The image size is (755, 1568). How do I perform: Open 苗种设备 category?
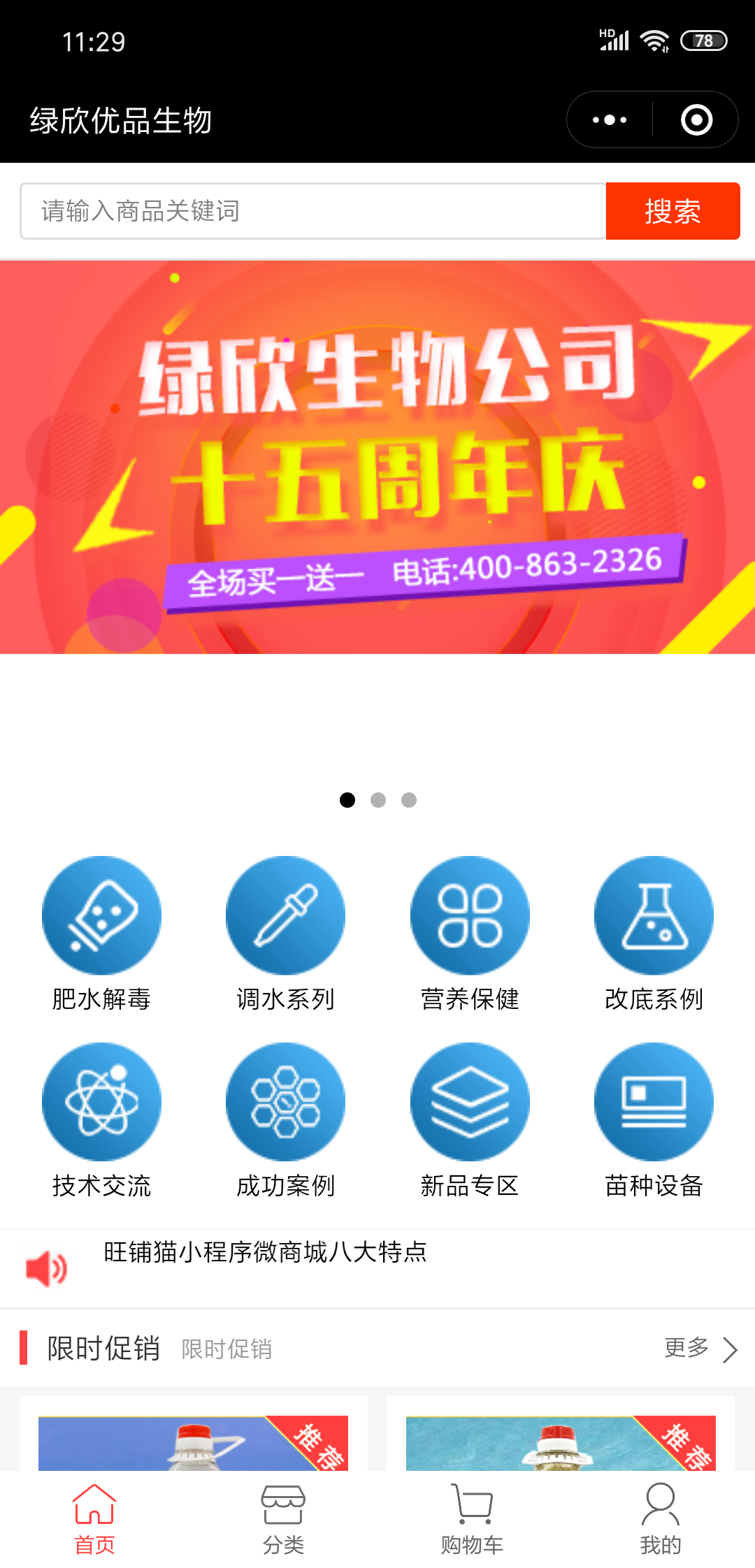[x=654, y=1120]
